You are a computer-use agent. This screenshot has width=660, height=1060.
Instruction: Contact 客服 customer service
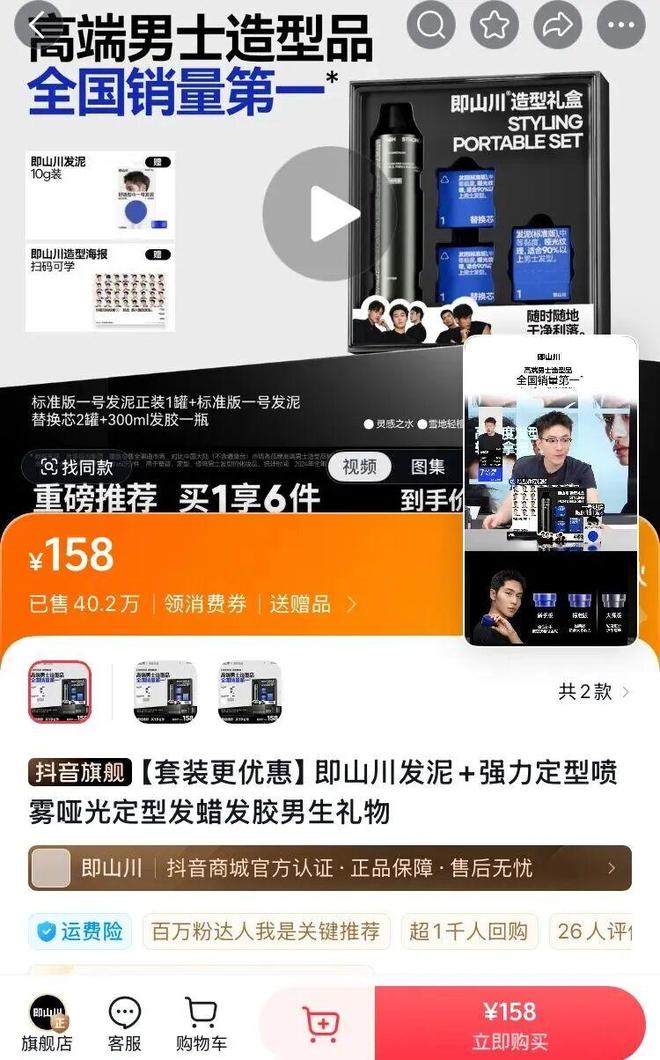click(125, 1022)
